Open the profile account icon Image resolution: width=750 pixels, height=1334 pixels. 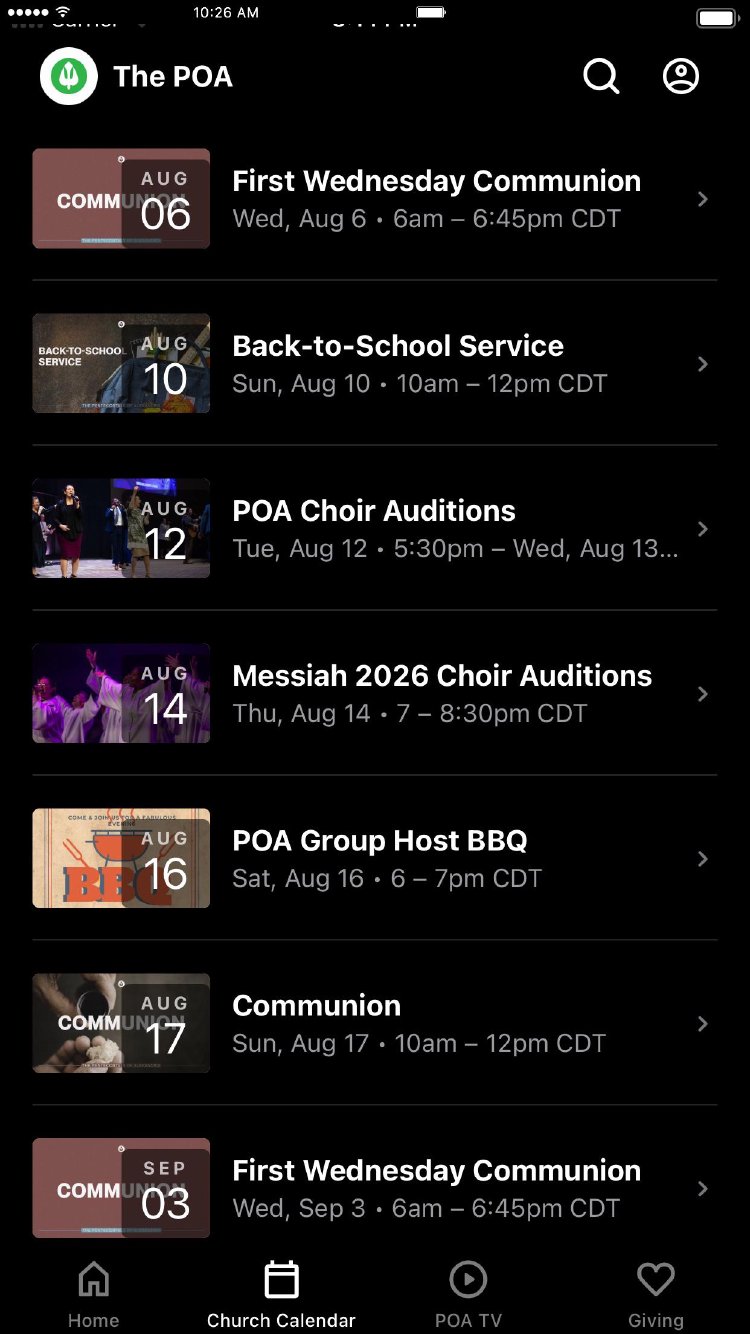(x=681, y=76)
